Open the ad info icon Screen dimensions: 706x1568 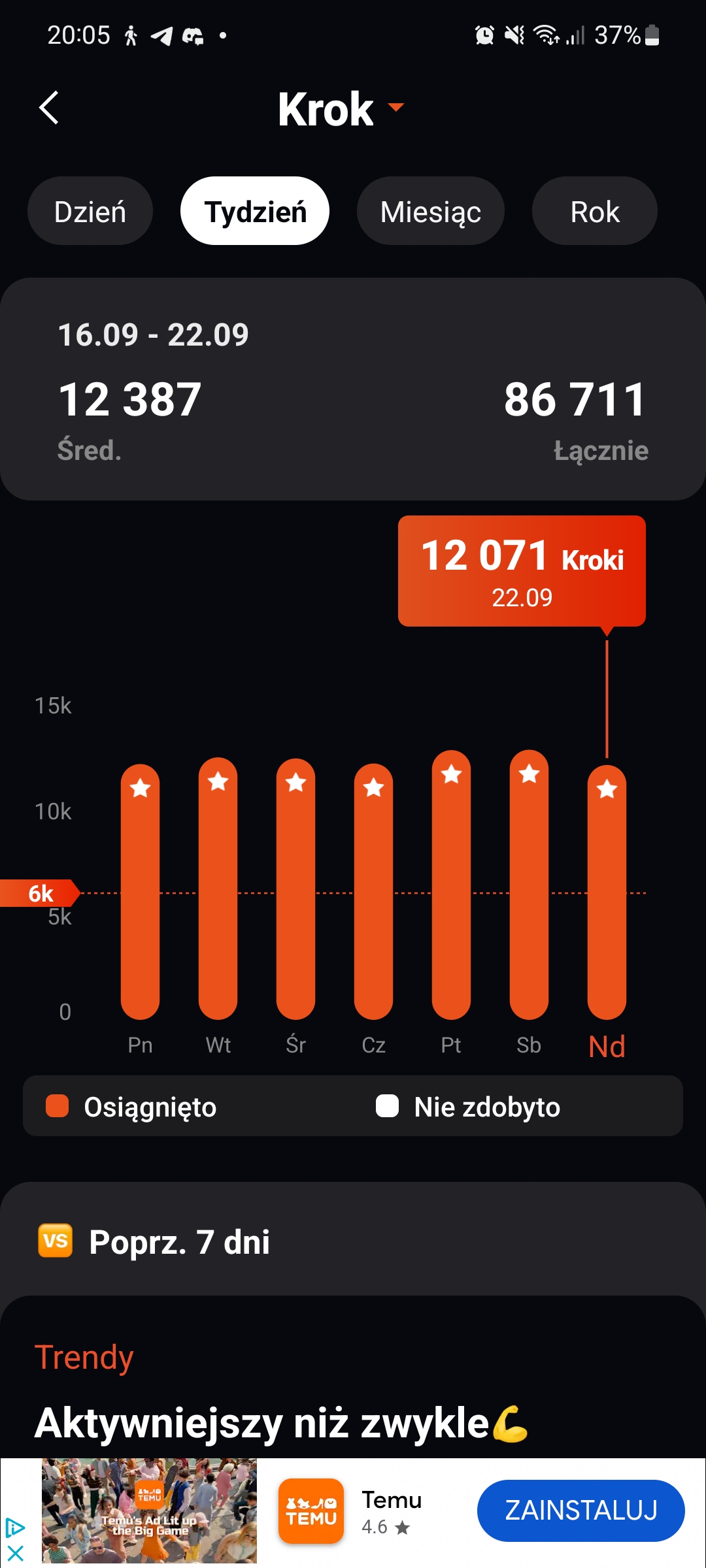(14, 1527)
